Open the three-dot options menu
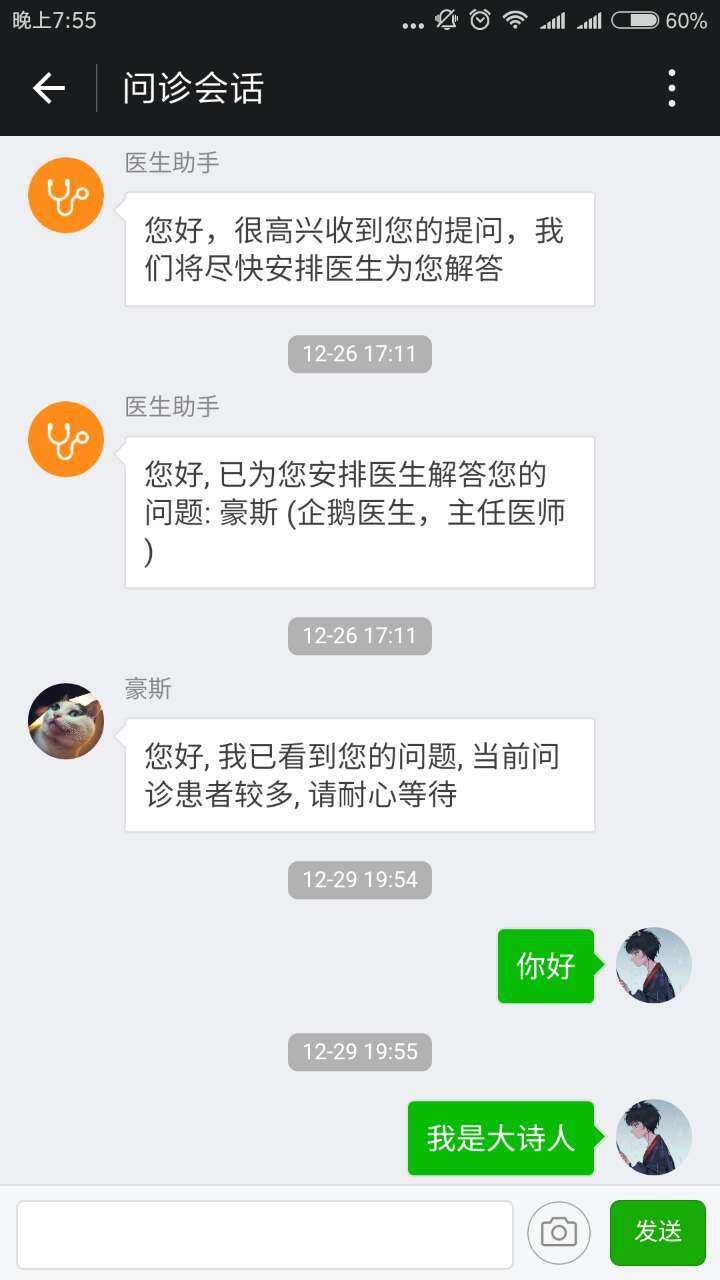This screenshot has height=1280, width=720. pos(672,88)
